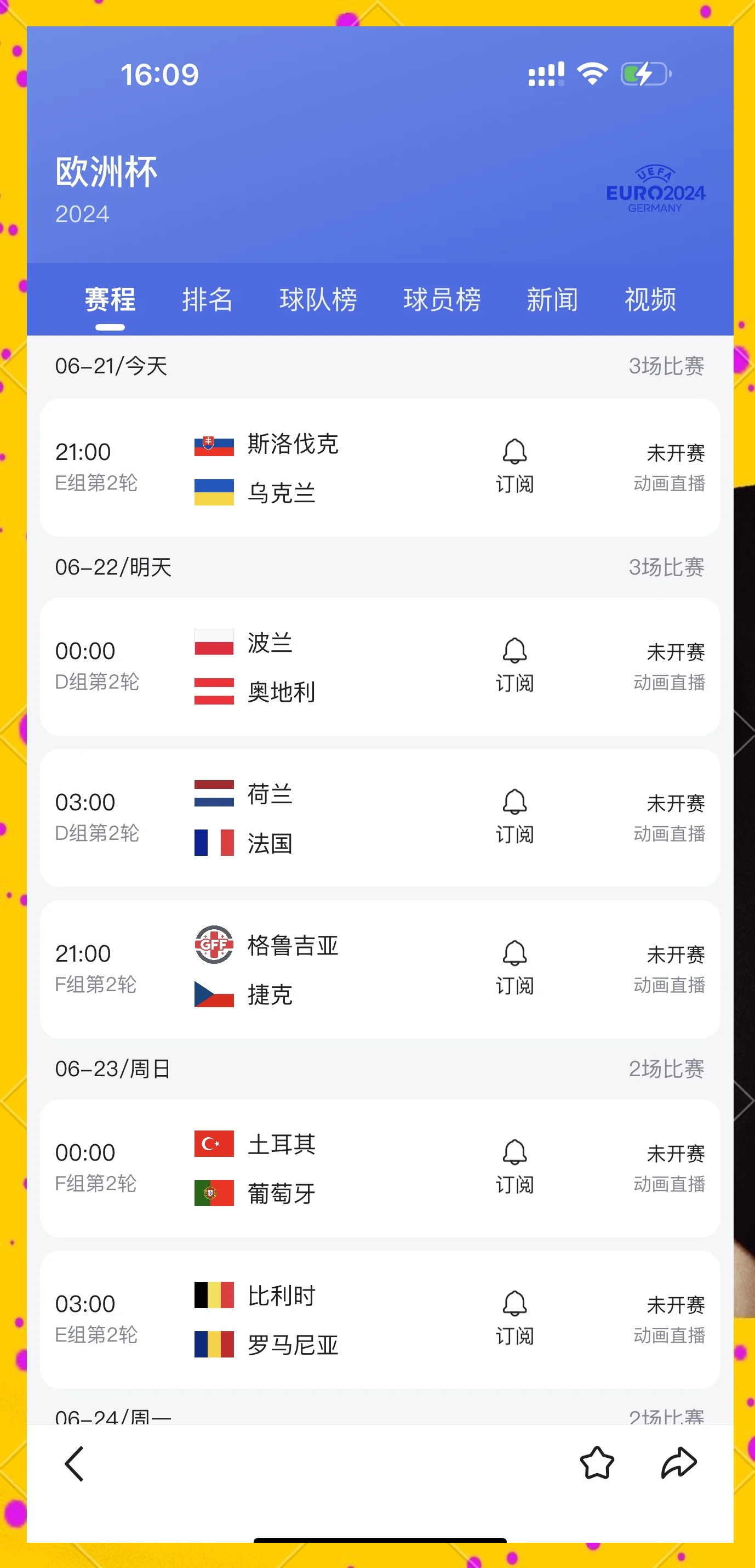Tap the star favorite icon
Image resolution: width=755 pixels, height=1568 pixels.
597,1463
